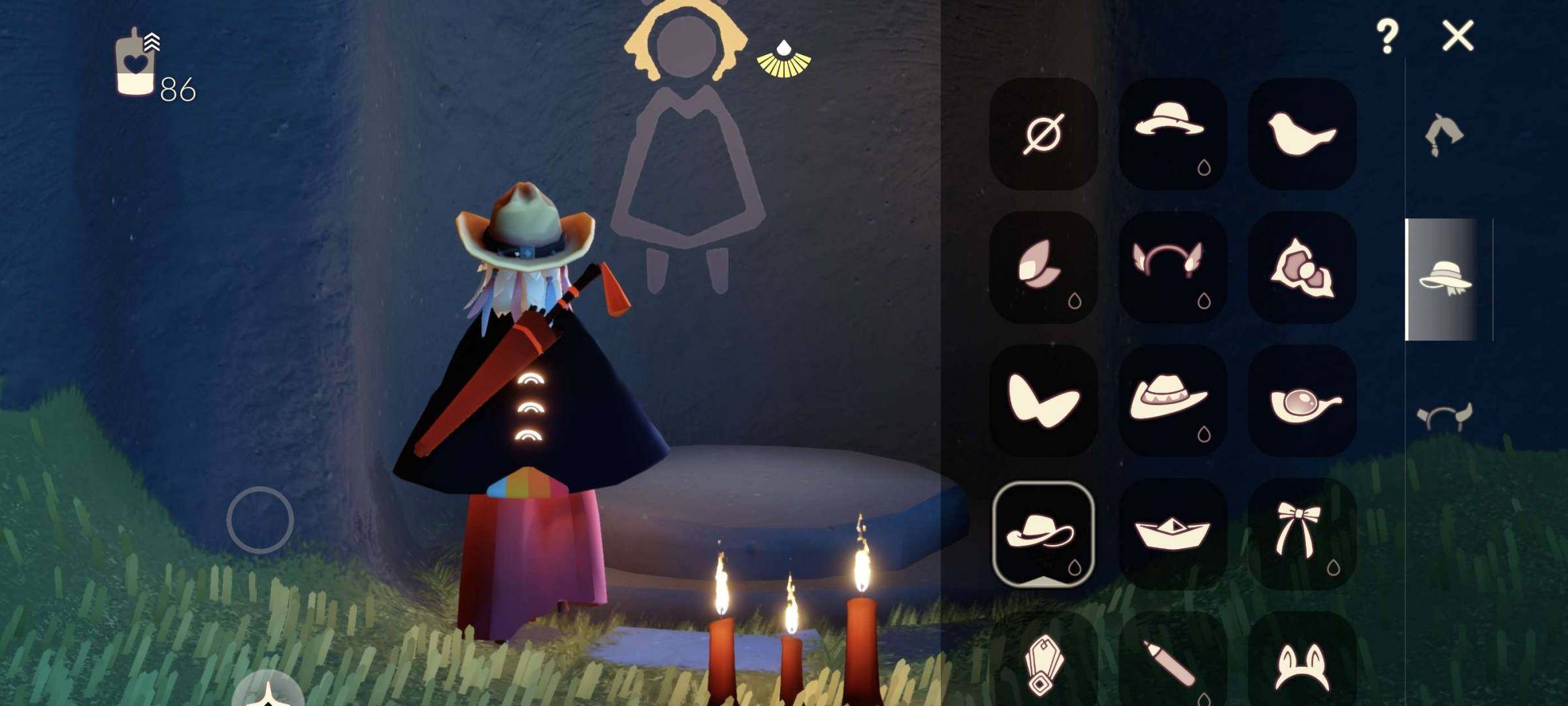The height and width of the screenshot is (706, 1568).
Task: Switch to the hairstyle category tab
Action: [x=1444, y=135]
